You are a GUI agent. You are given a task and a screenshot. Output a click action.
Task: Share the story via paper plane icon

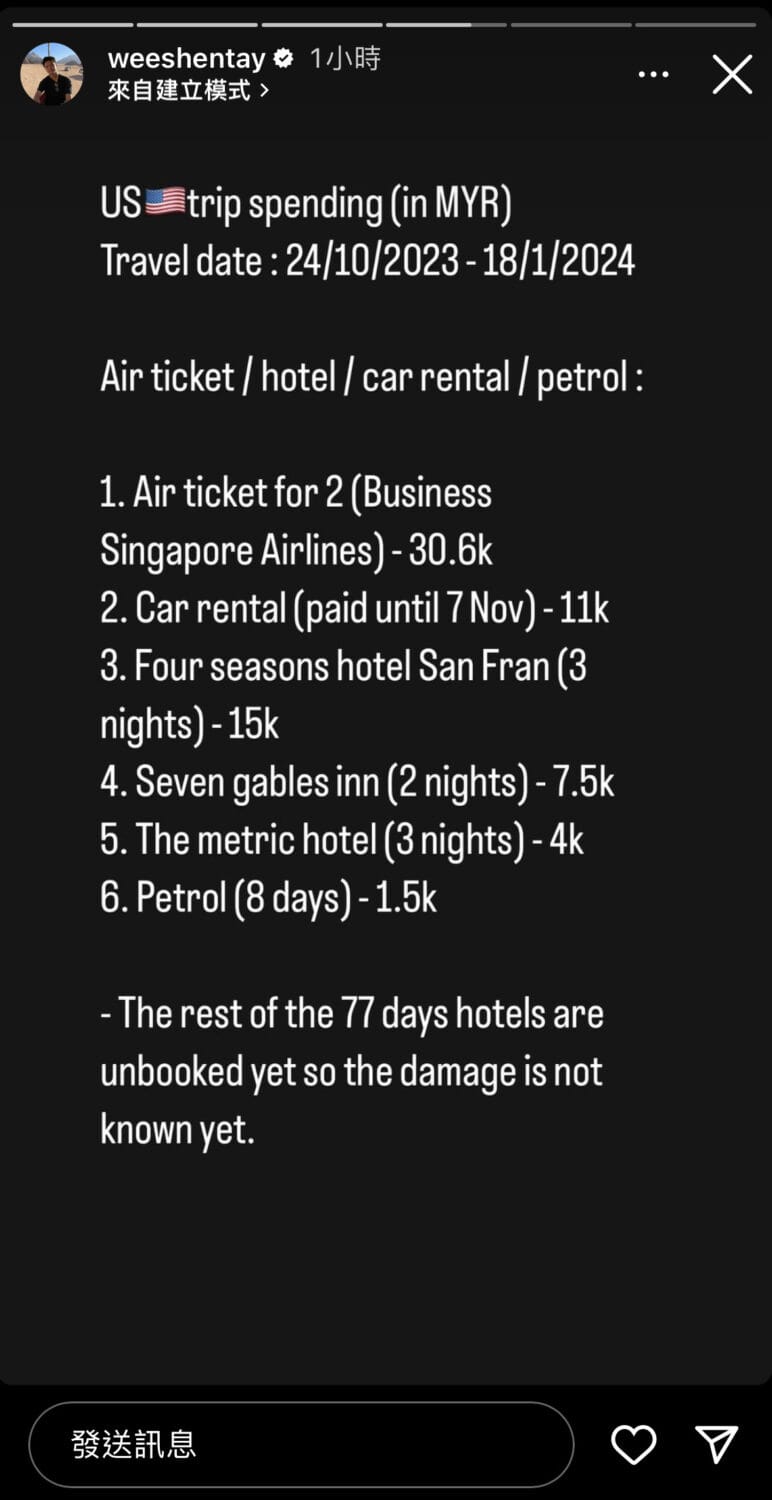pos(716,1445)
